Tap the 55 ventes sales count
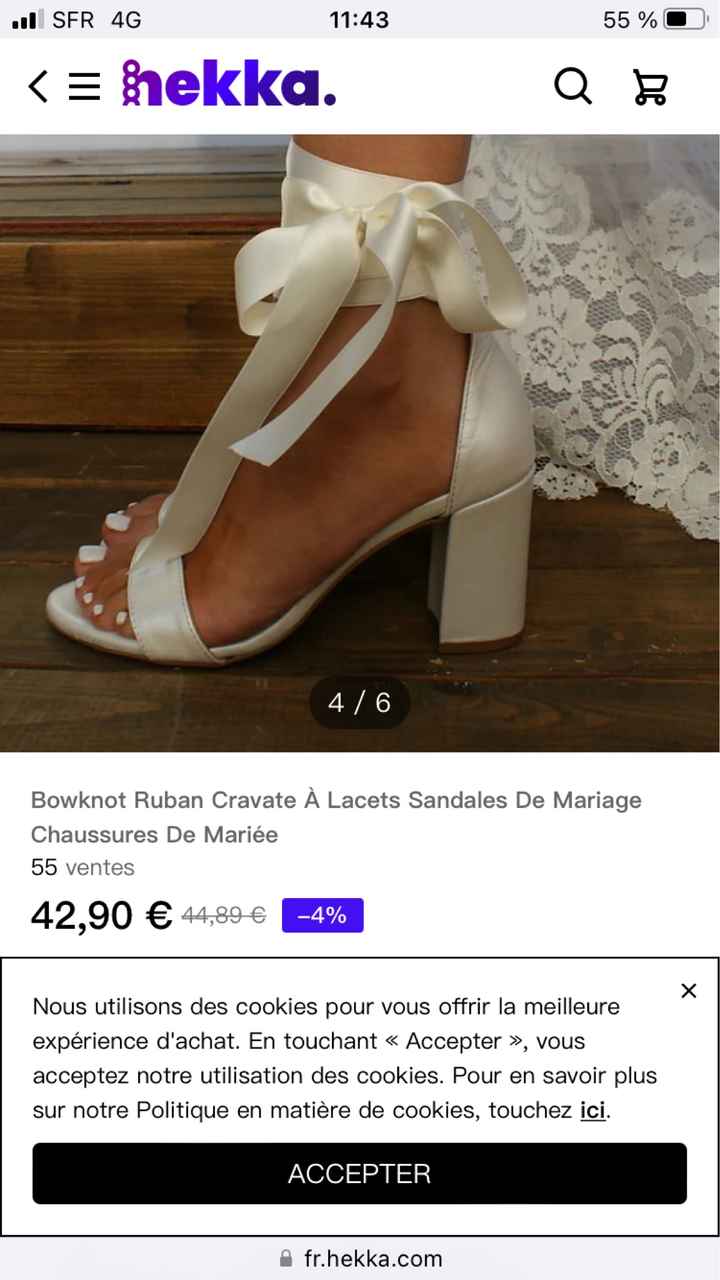Image resolution: width=720 pixels, height=1280 pixels. 82,867
